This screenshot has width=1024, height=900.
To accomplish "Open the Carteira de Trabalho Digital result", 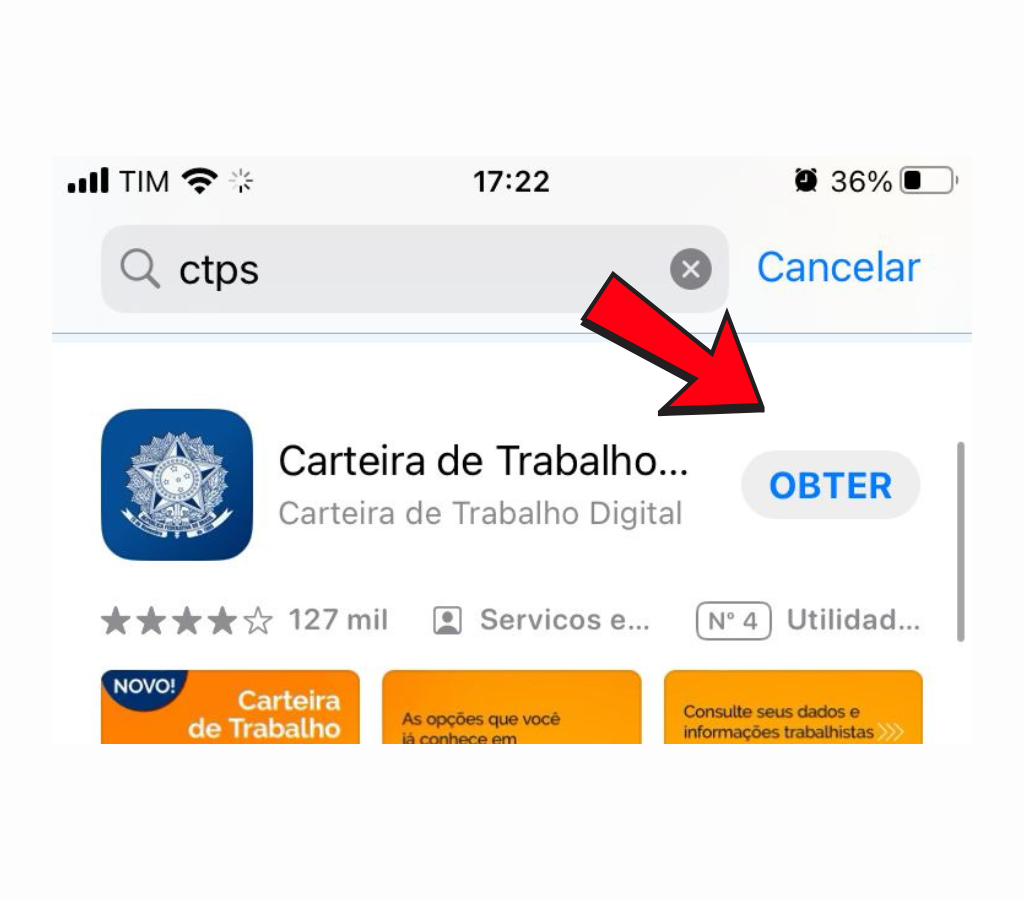I will coord(482,486).
